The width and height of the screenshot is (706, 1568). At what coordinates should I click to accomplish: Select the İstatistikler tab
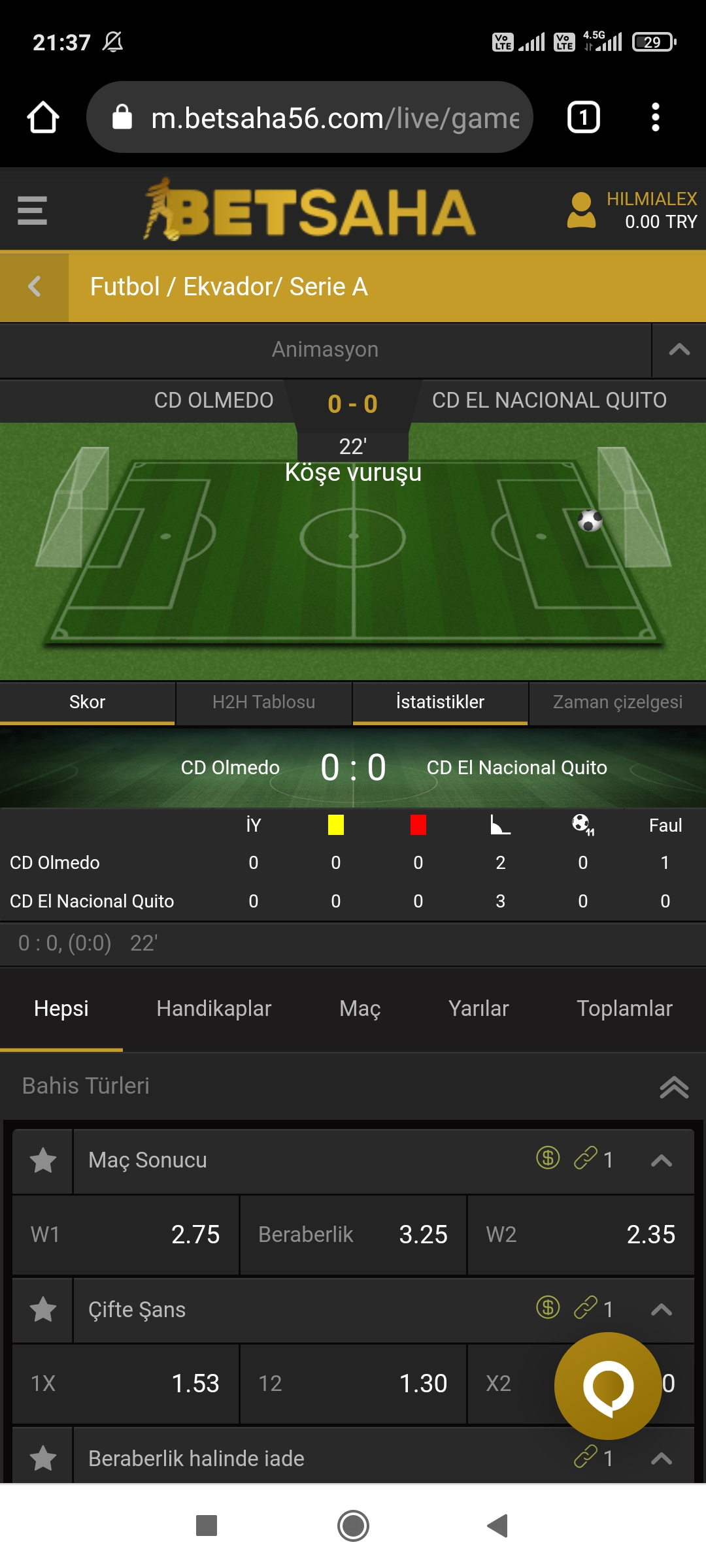(x=440, y=702)
